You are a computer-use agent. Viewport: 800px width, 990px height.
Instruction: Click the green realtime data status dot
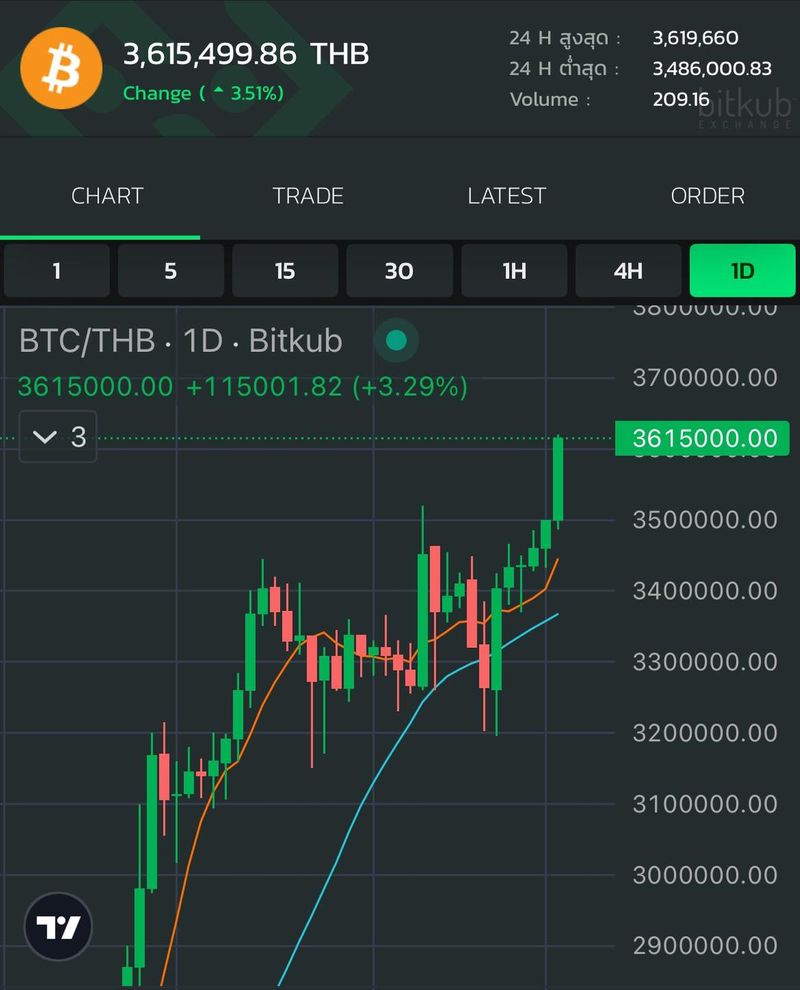coord(398,340)
